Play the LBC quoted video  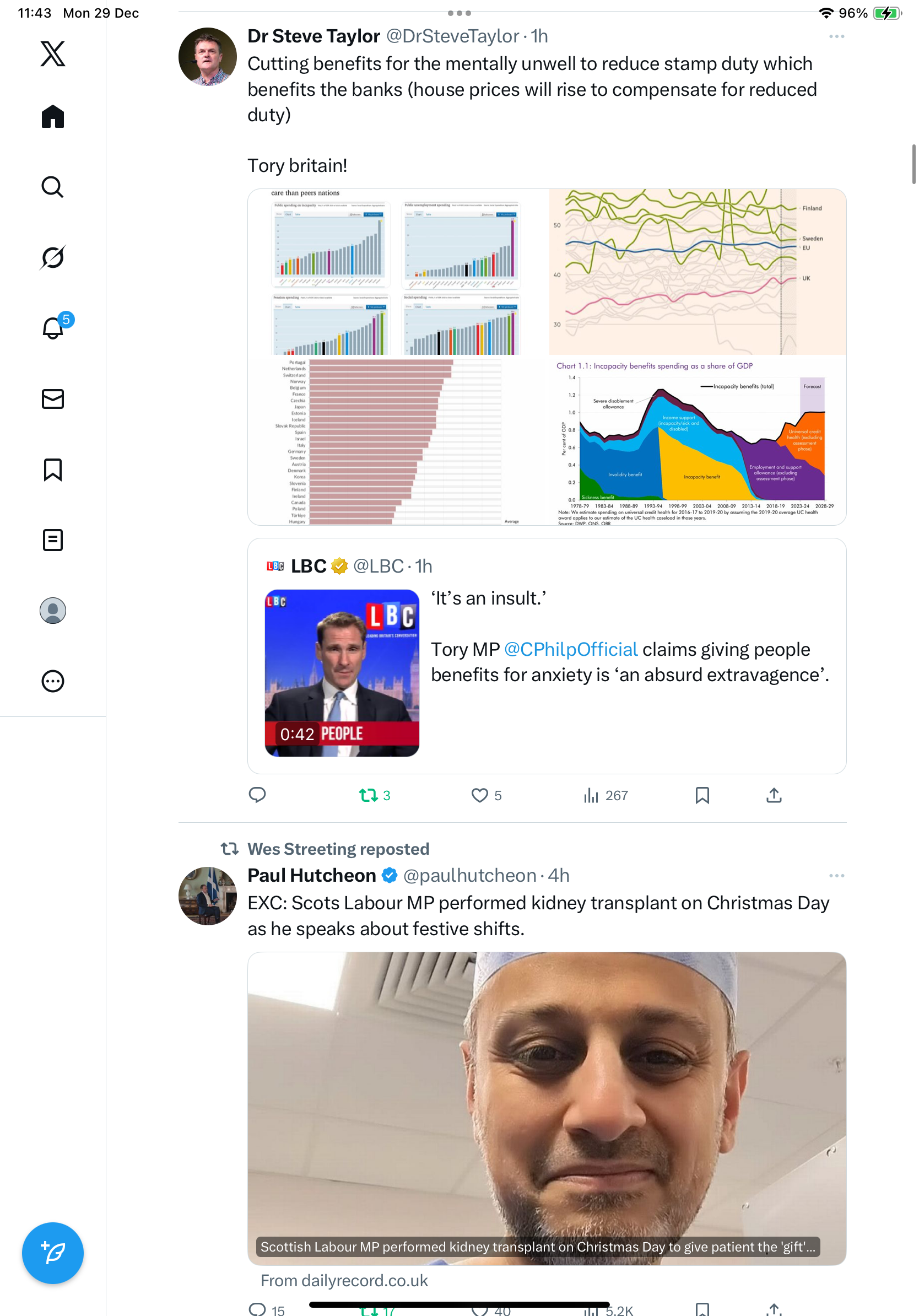point(342,673)
